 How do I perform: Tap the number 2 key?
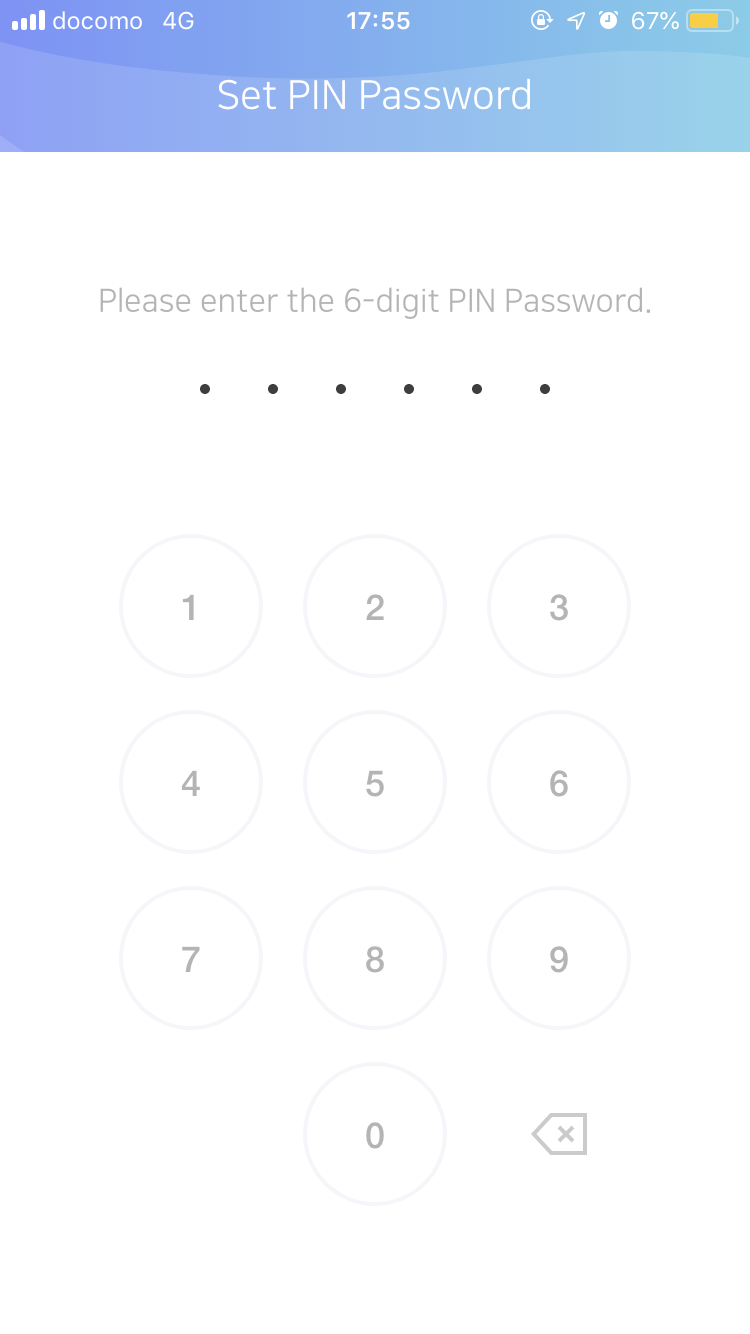point(375,606)
